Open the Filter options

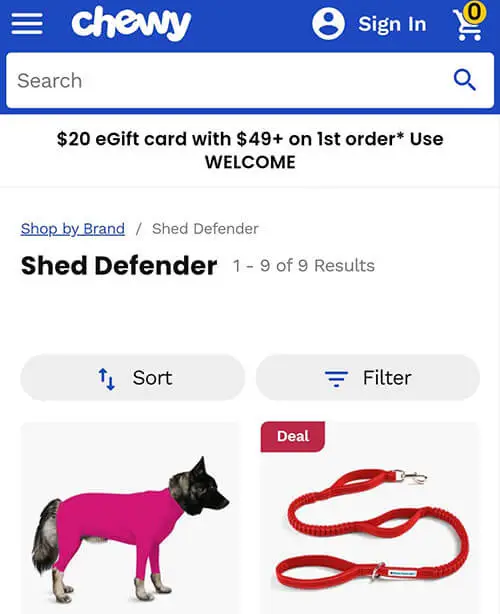(x=368, y=377)
